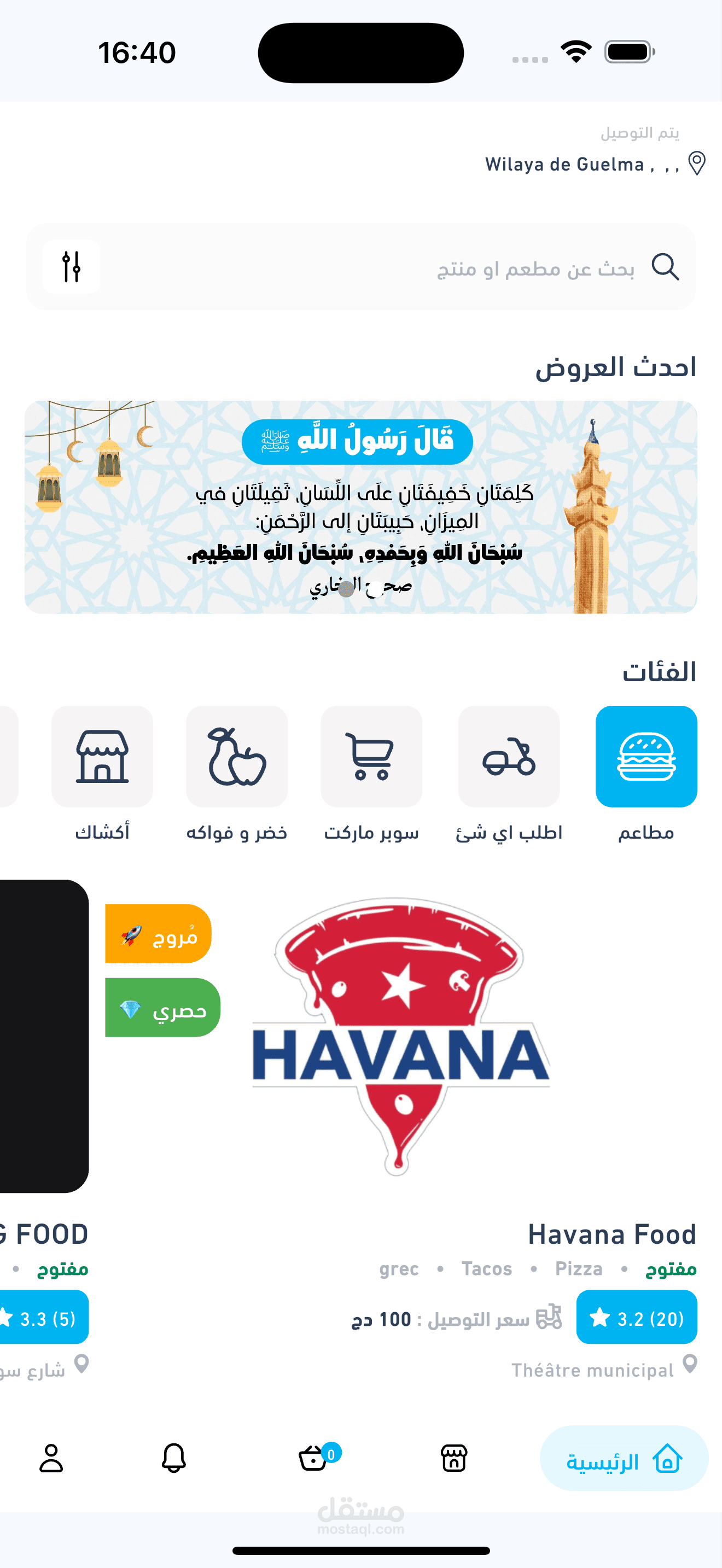The image size is (722, 1568).
Task: Open the أكشاك kiosks category
Action: tap(102, 757)
